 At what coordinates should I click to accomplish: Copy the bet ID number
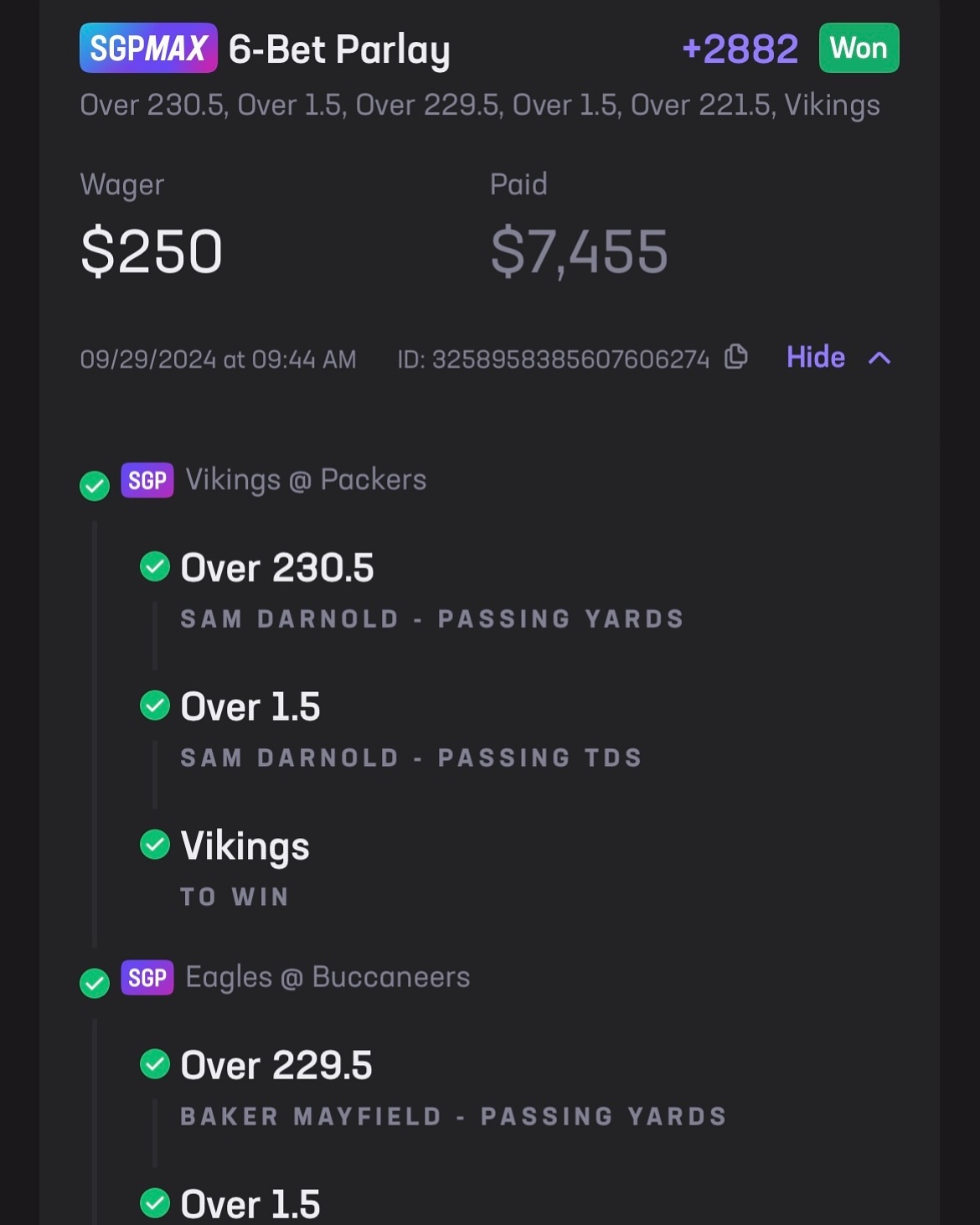[x=735, y=357]
